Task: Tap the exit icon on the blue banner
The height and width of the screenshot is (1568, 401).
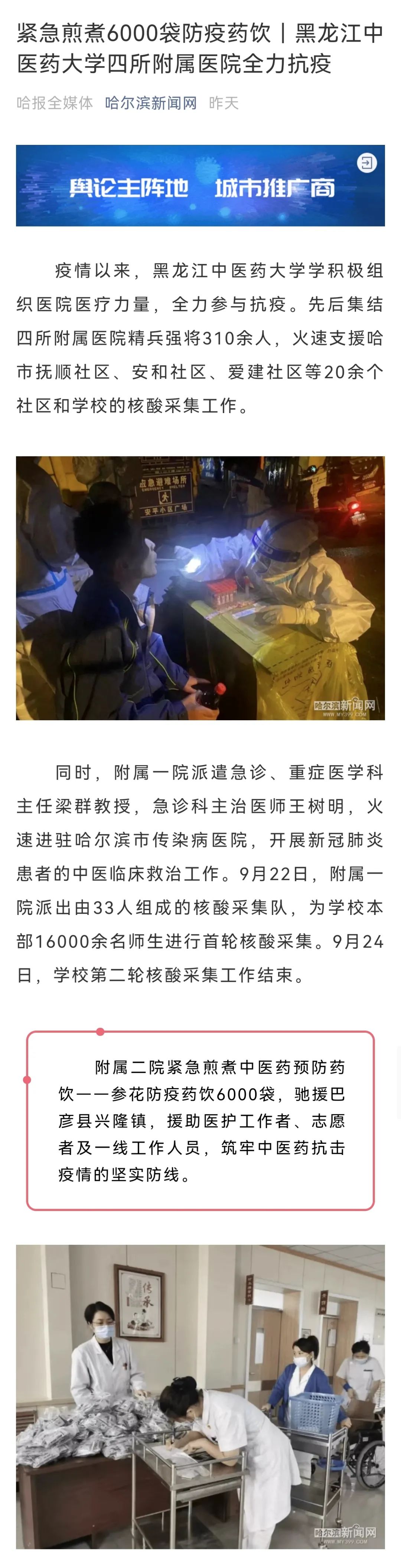Action: pyautogui.click(x=366, y=163)
